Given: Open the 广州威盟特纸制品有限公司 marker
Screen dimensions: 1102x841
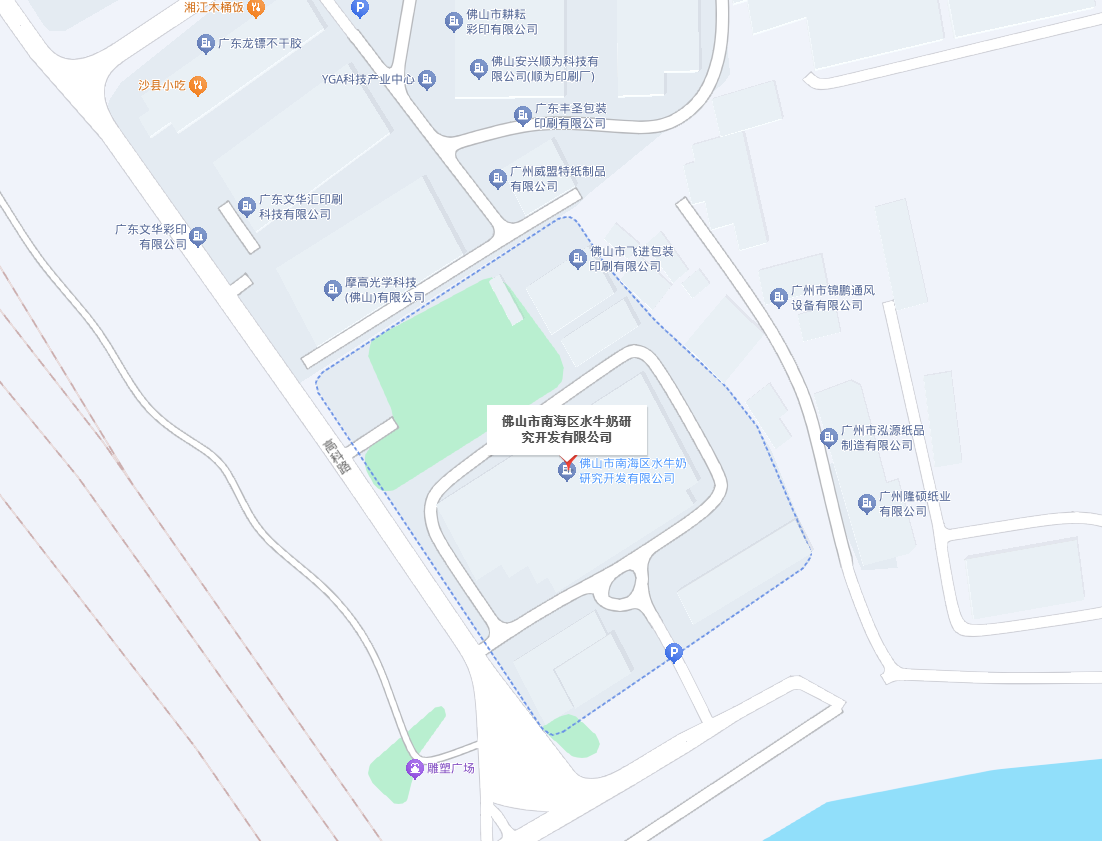Looking at the screenshot, I should [x=497, y=178].
